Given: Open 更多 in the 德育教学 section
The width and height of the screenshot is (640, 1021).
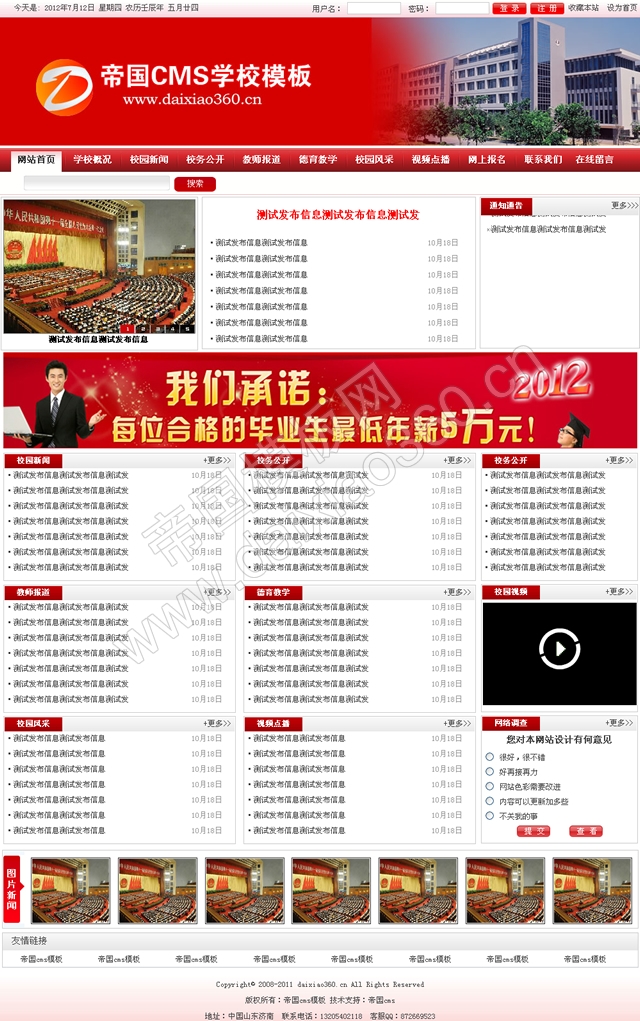Looking at the screenshot, I should coord(456,592).
